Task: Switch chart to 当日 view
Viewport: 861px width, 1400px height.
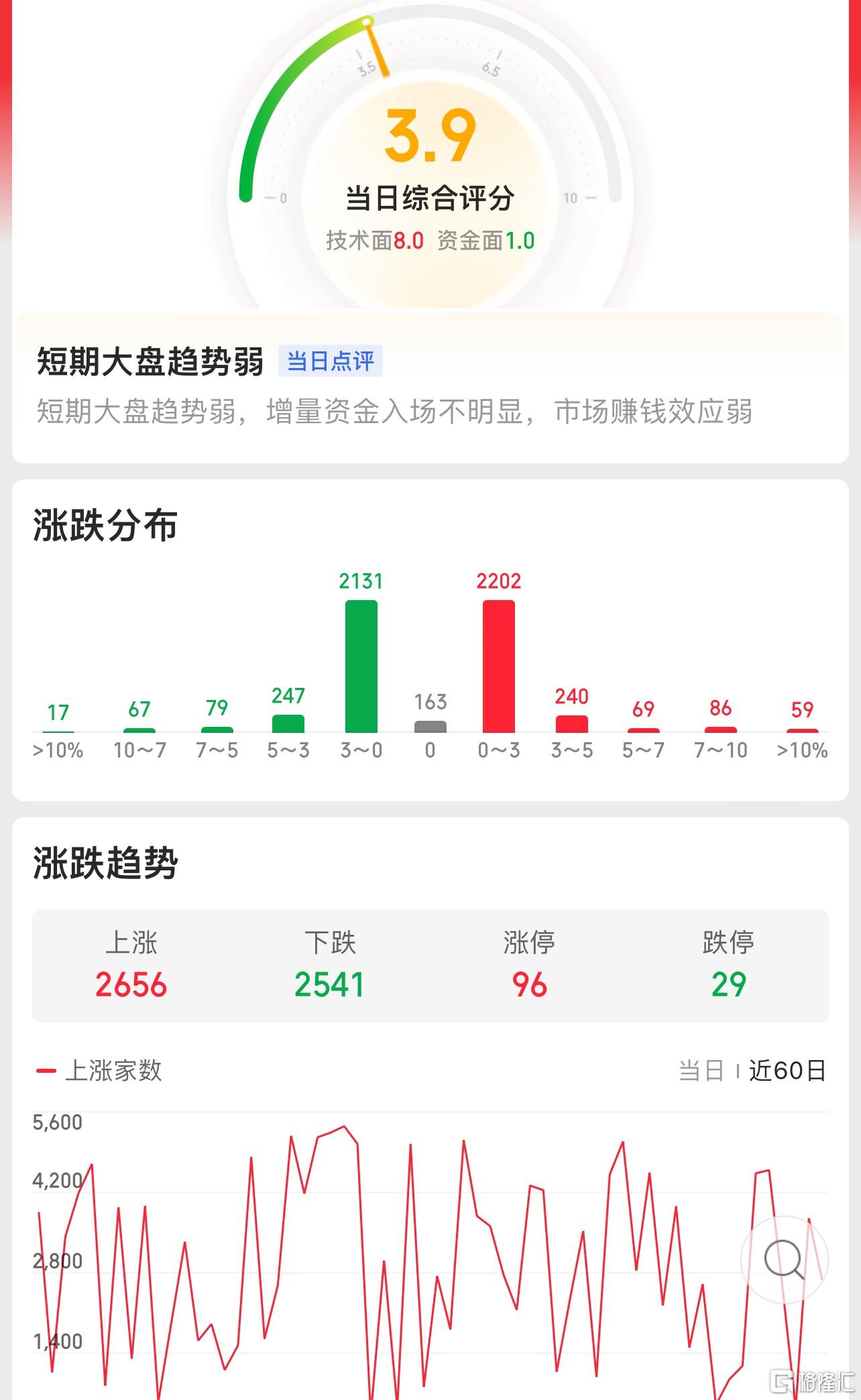Action: coord(701,1071)
